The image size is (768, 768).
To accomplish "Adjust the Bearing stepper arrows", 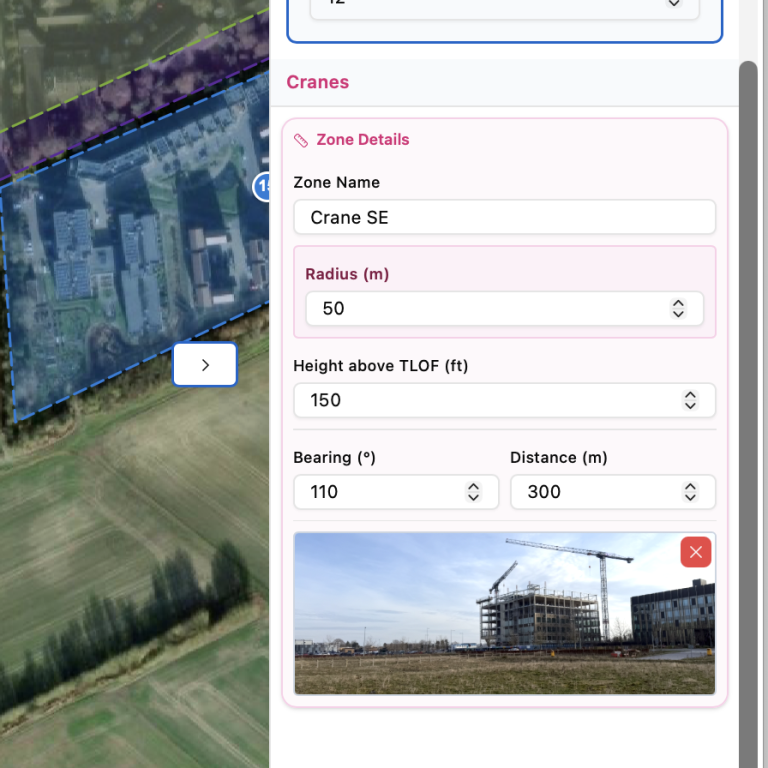I will tap(474, 492).
